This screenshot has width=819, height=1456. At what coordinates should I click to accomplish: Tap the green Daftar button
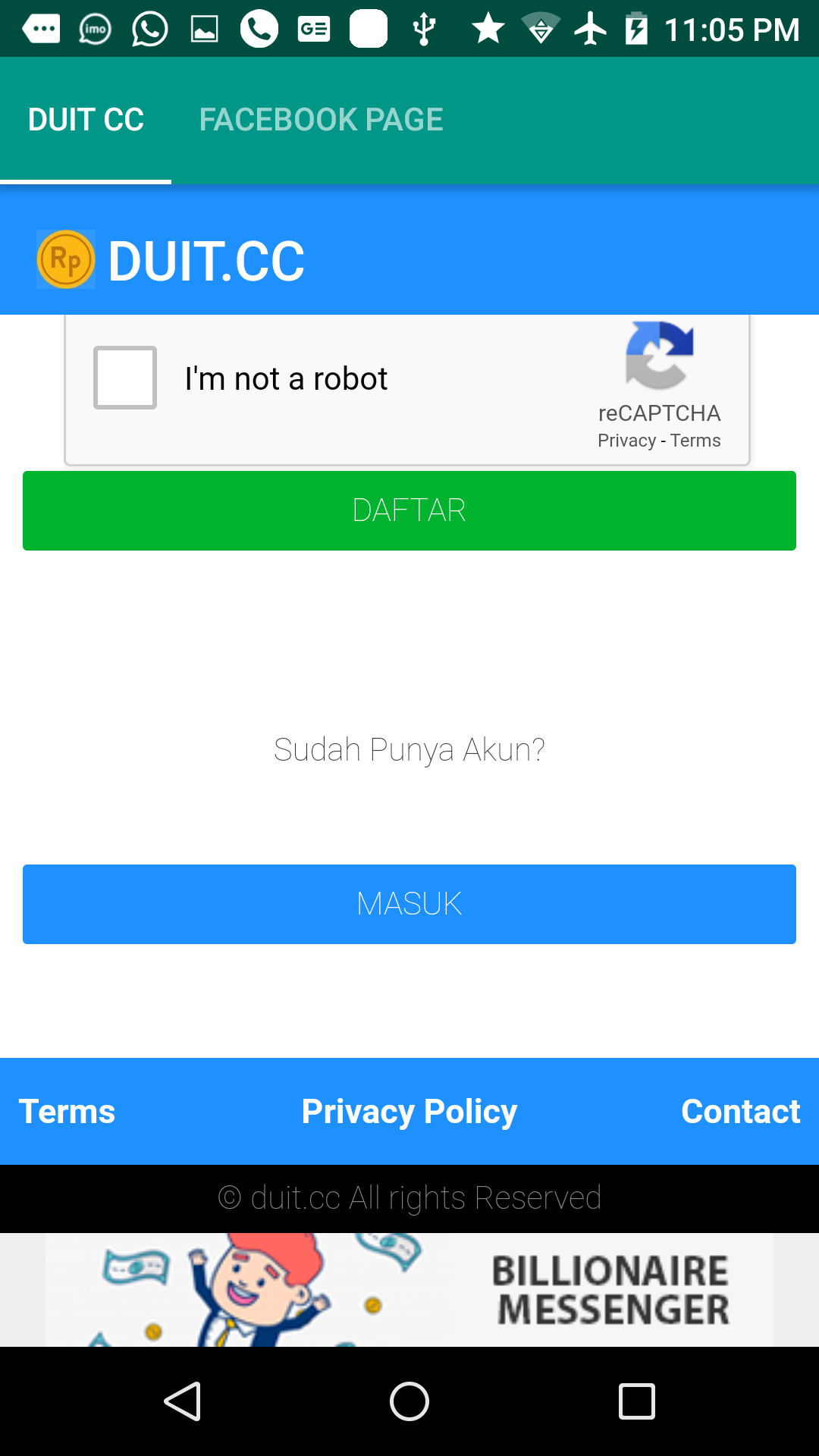(409, 510)
